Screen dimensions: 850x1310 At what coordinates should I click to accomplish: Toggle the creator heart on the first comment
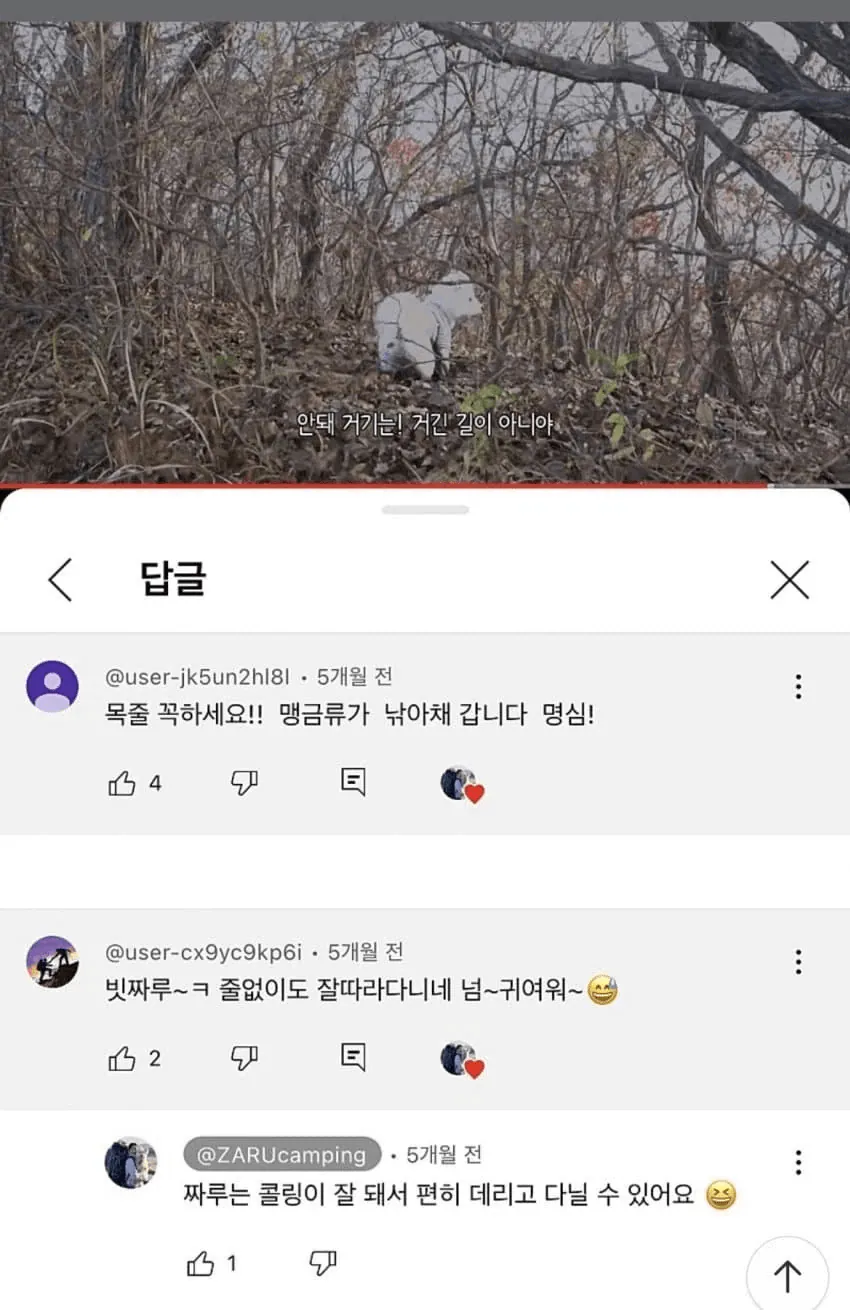click(460, 784)
